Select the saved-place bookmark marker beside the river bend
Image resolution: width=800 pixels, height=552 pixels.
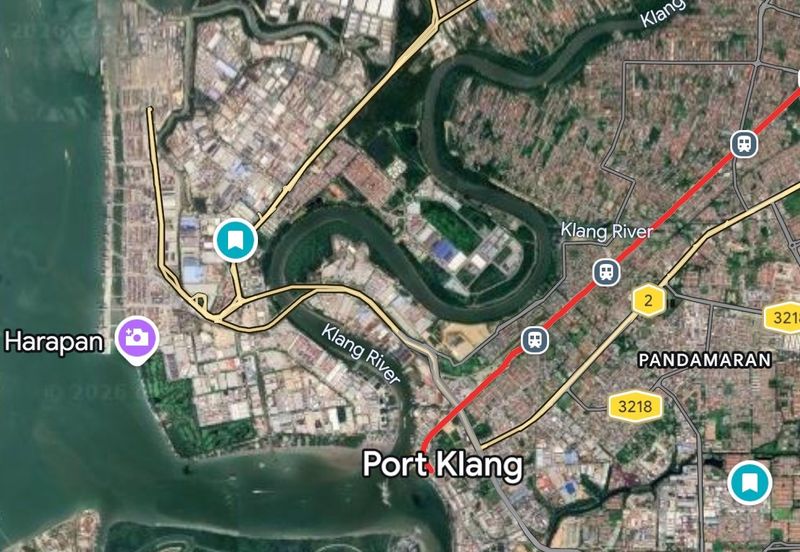(236, 240)
